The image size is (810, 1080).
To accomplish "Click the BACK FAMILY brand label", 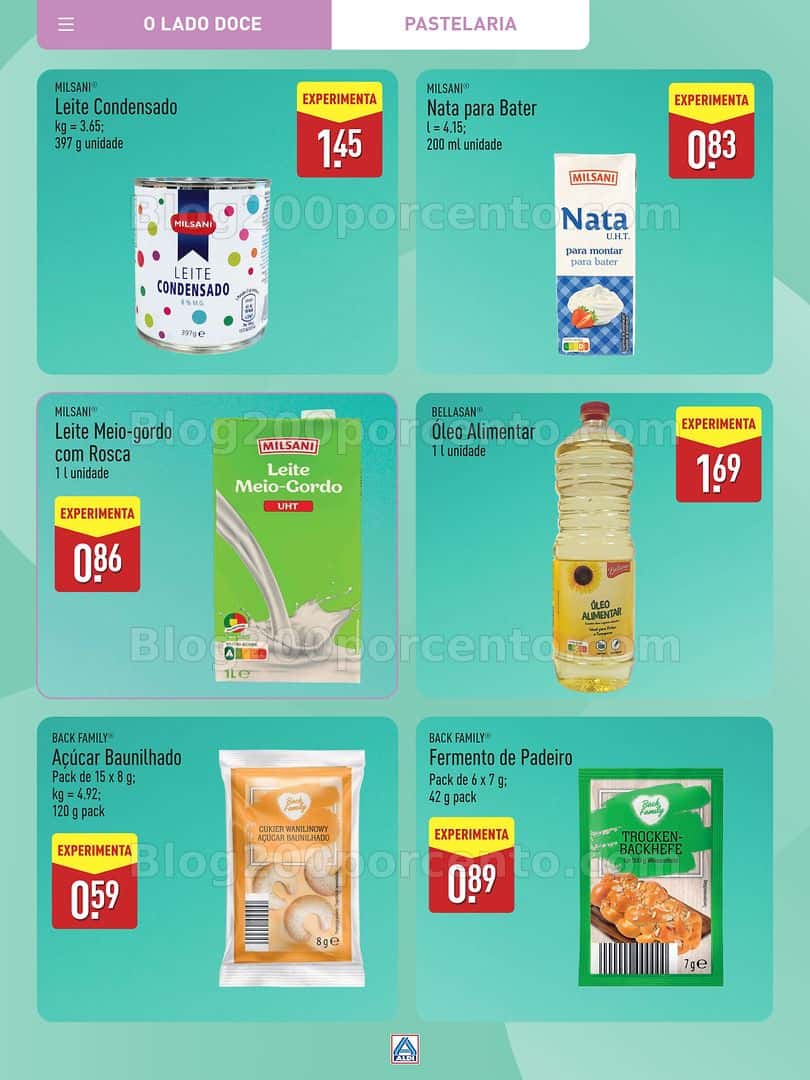I will [x=83, y=735].
